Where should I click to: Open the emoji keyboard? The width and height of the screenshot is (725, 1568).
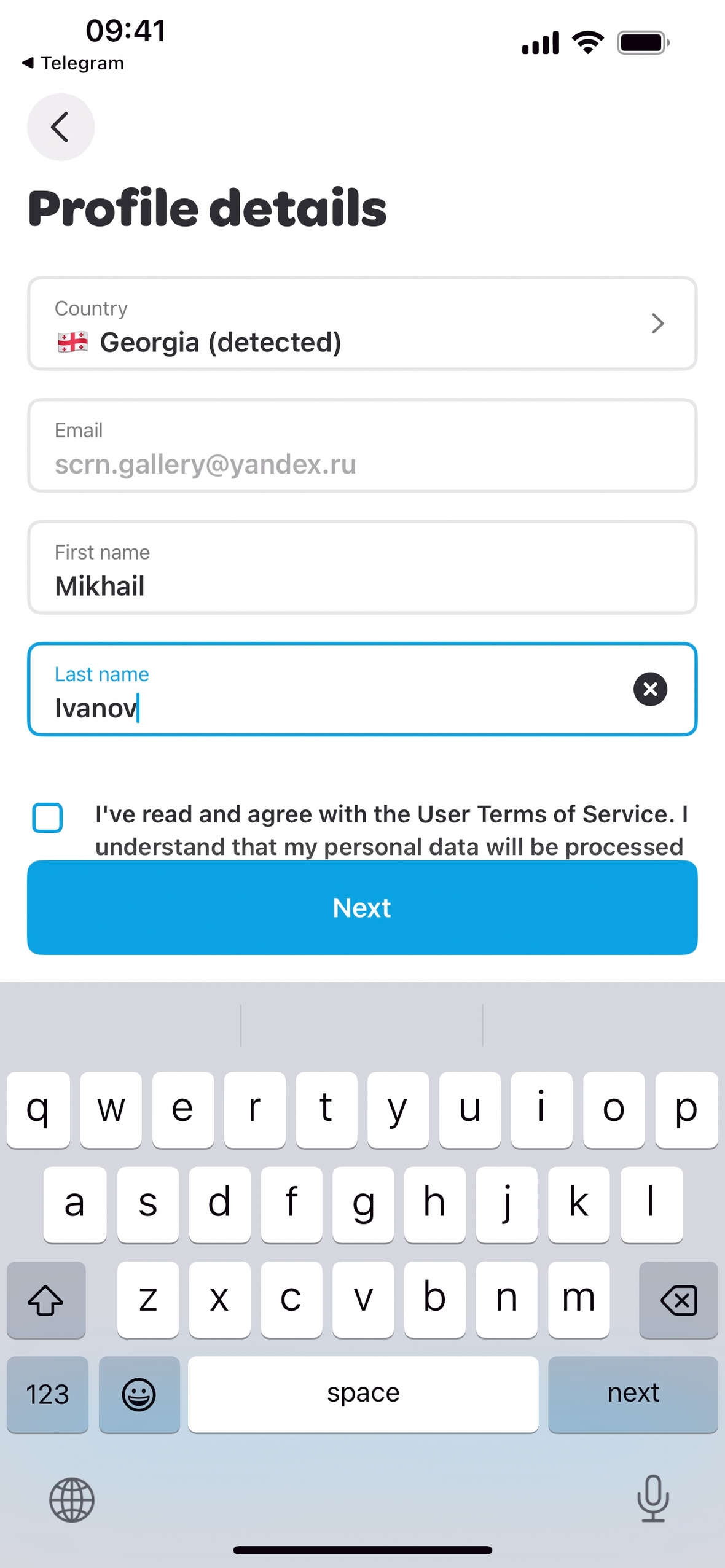tap(139, 1394)
